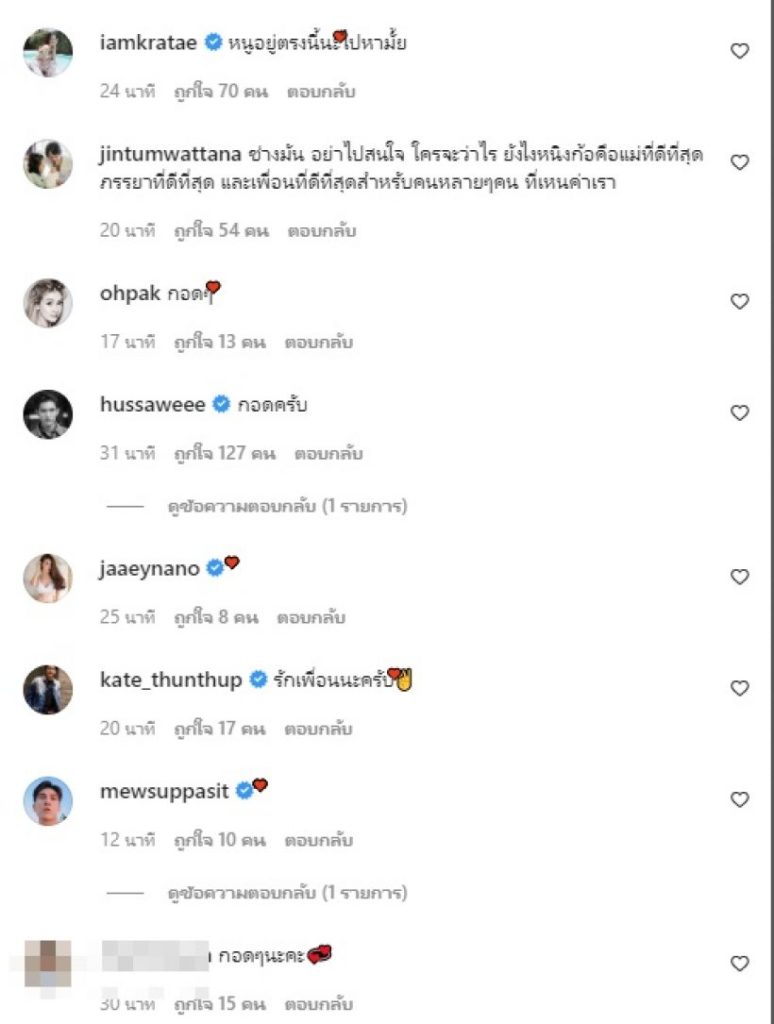Reply to jintumwattana's comment
Viewport: 774px width, 1024px height.
click(x=321, y=230)
